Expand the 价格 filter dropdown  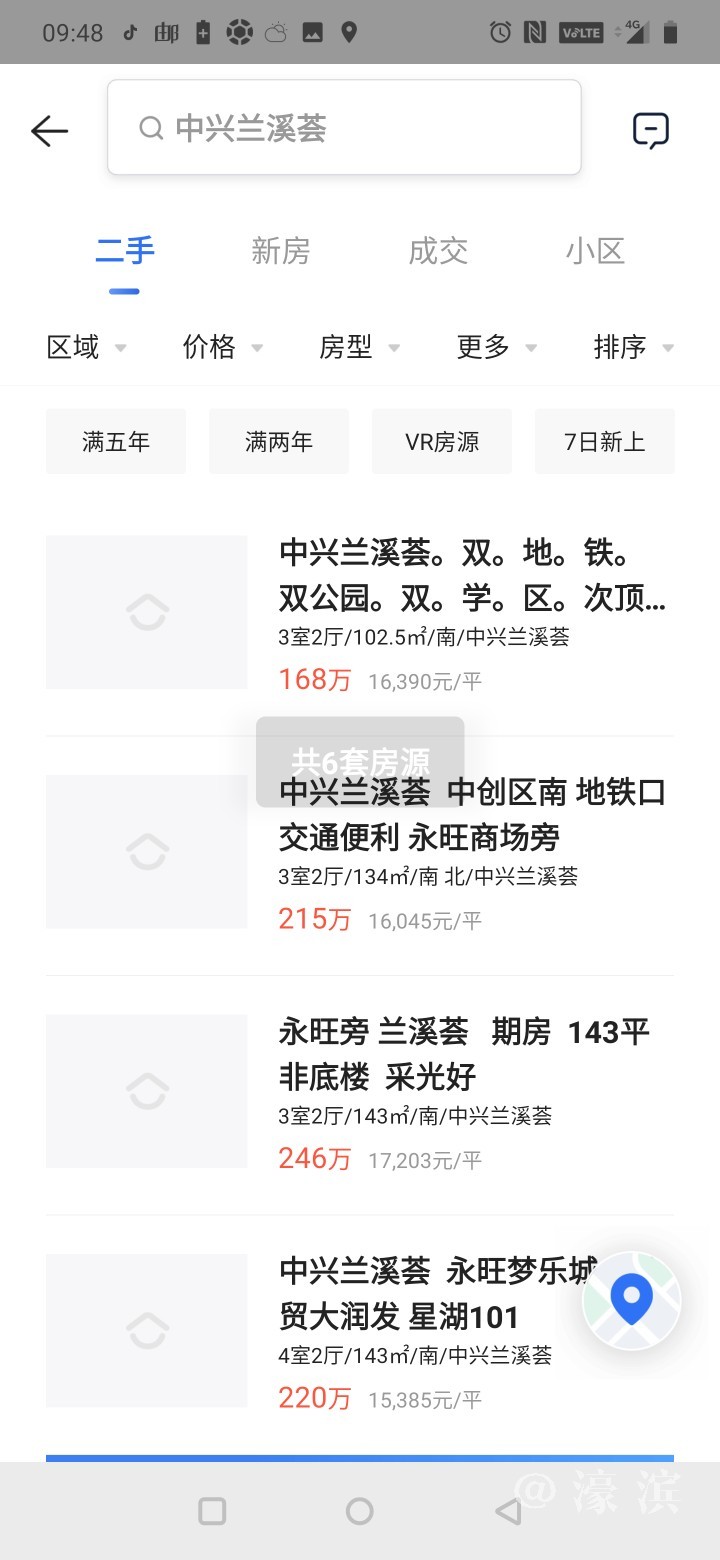[x=222, y=347]
